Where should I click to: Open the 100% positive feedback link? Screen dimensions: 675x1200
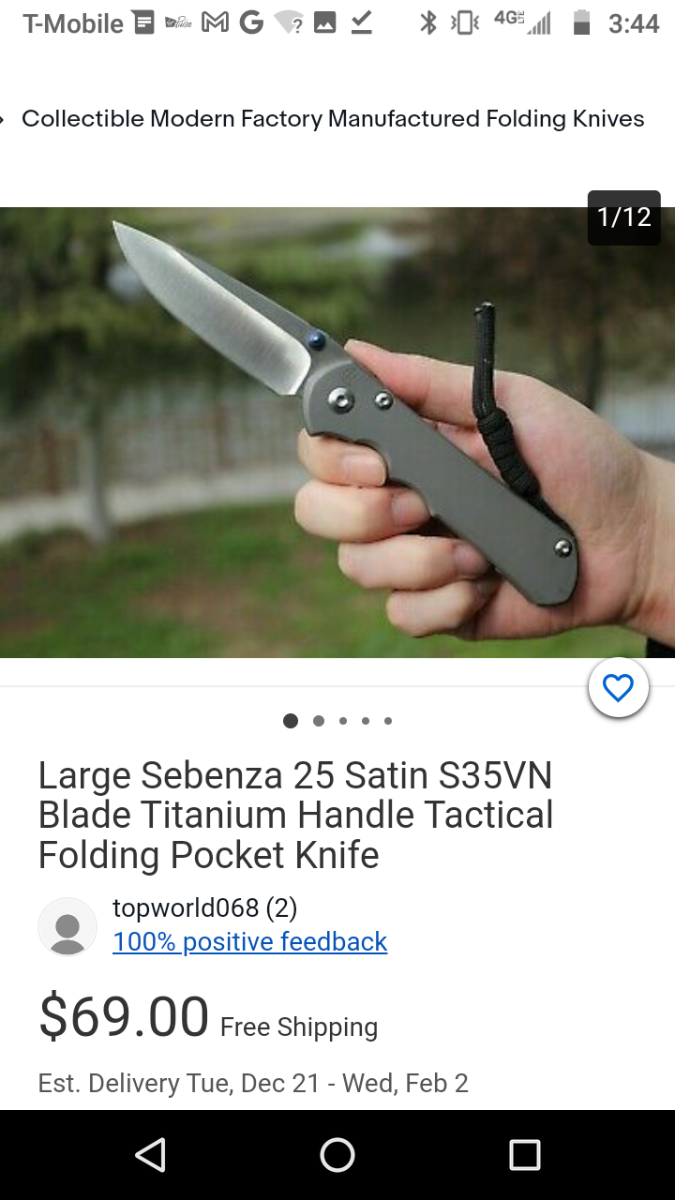point(250,942)
